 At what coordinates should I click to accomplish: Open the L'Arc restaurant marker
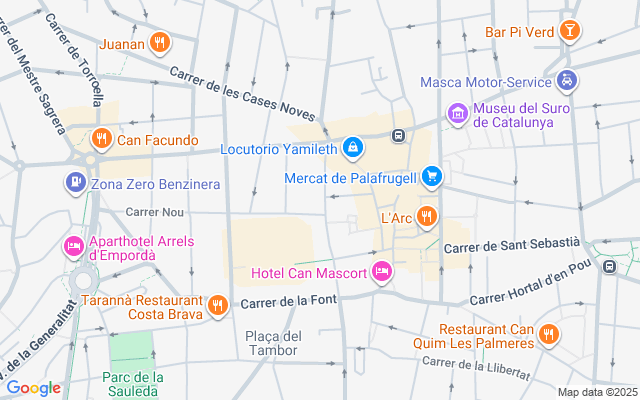tap(427, 216)
